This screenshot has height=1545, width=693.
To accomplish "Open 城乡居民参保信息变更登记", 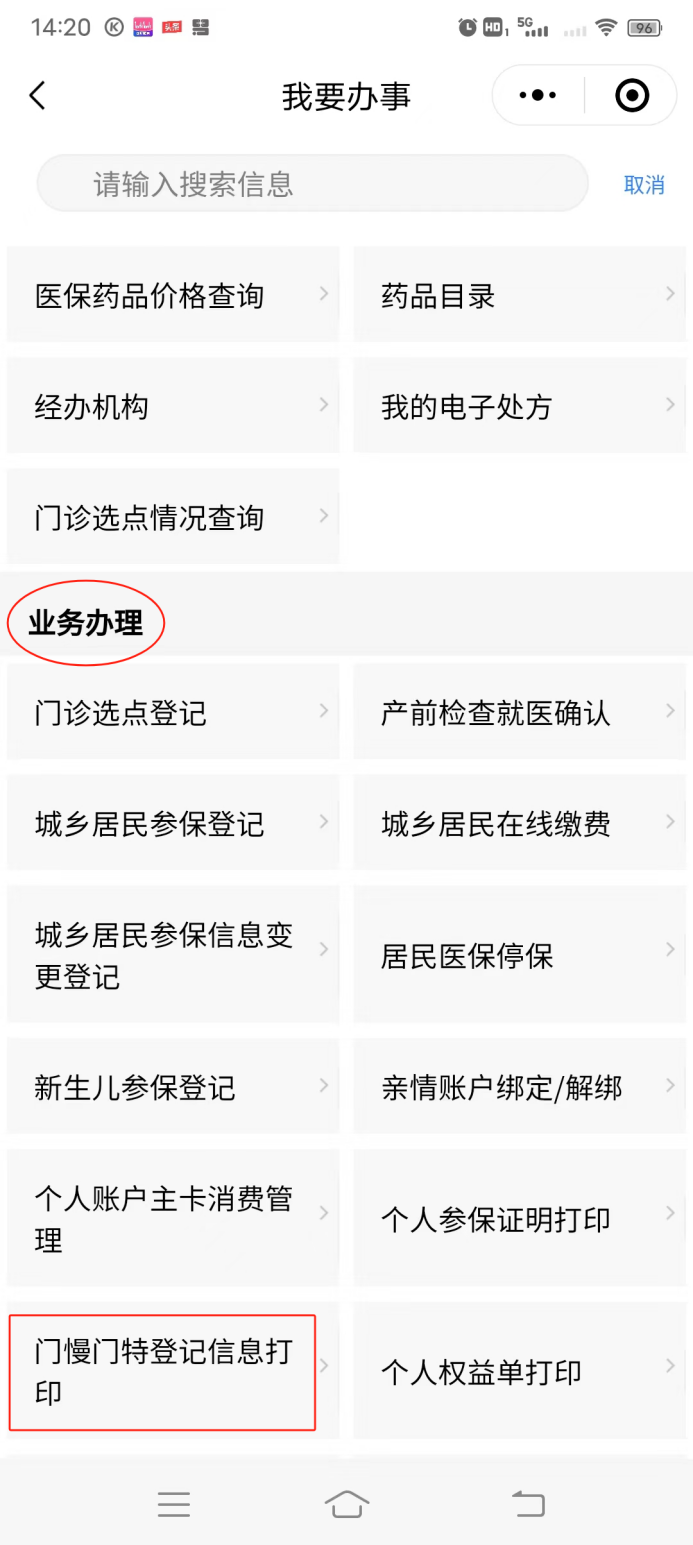I will (x=173, y=955).
